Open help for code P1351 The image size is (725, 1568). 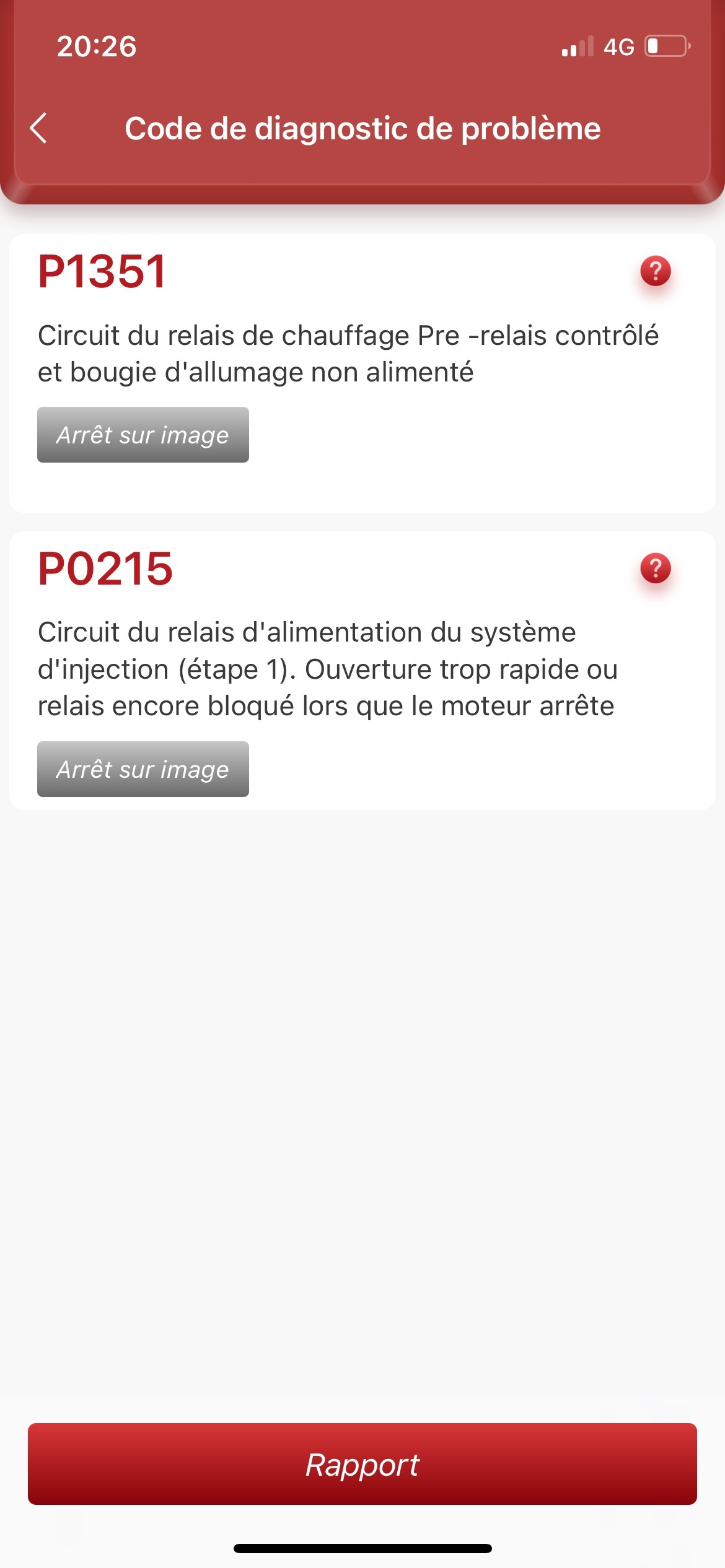[x=655, y=271]
